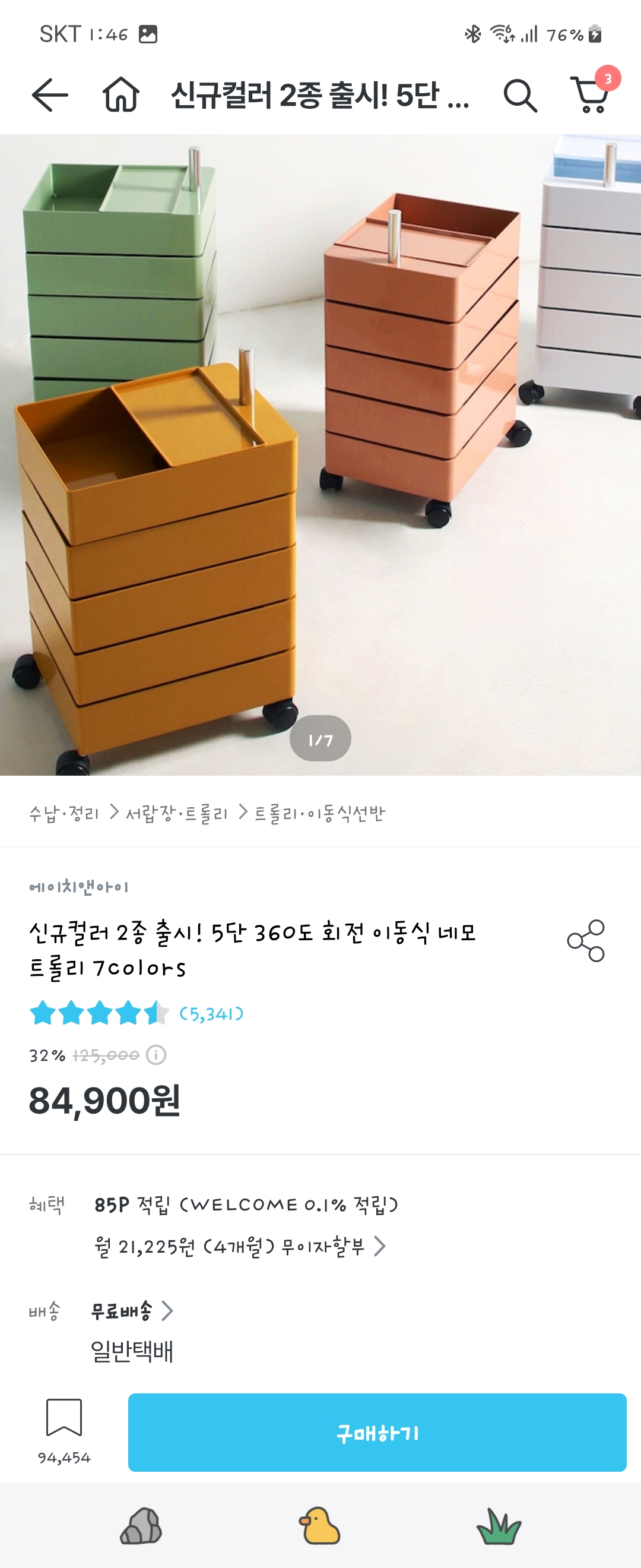641x1568 pixels.
Task: Show info about the original price
Action: 156,1055
